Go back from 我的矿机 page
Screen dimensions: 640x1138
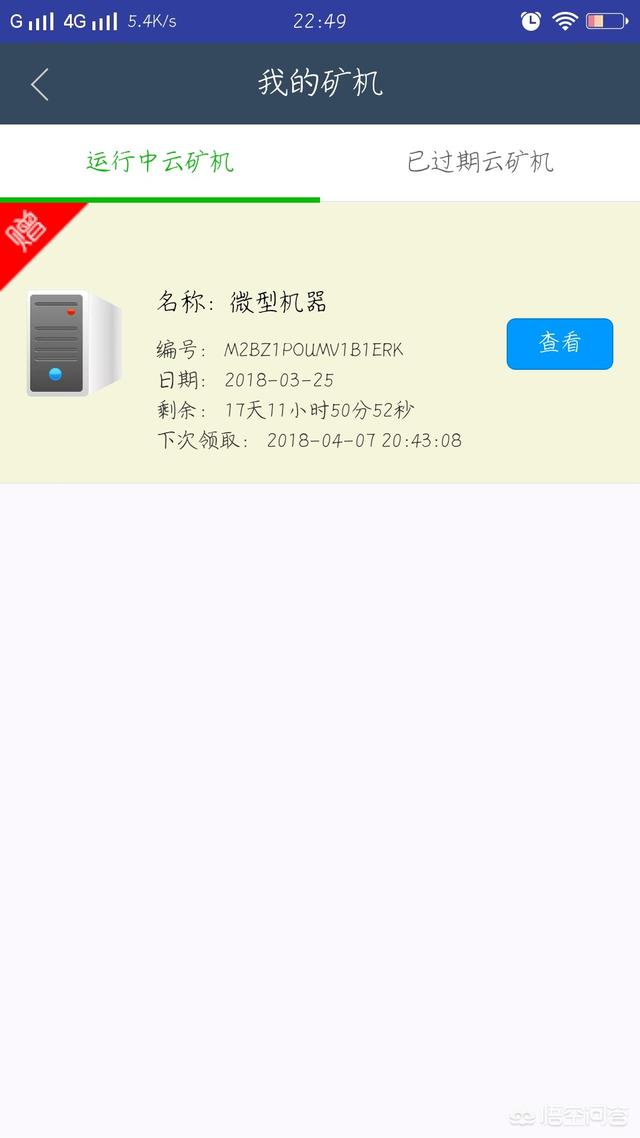pyautogui.click(x=40, y=84)
